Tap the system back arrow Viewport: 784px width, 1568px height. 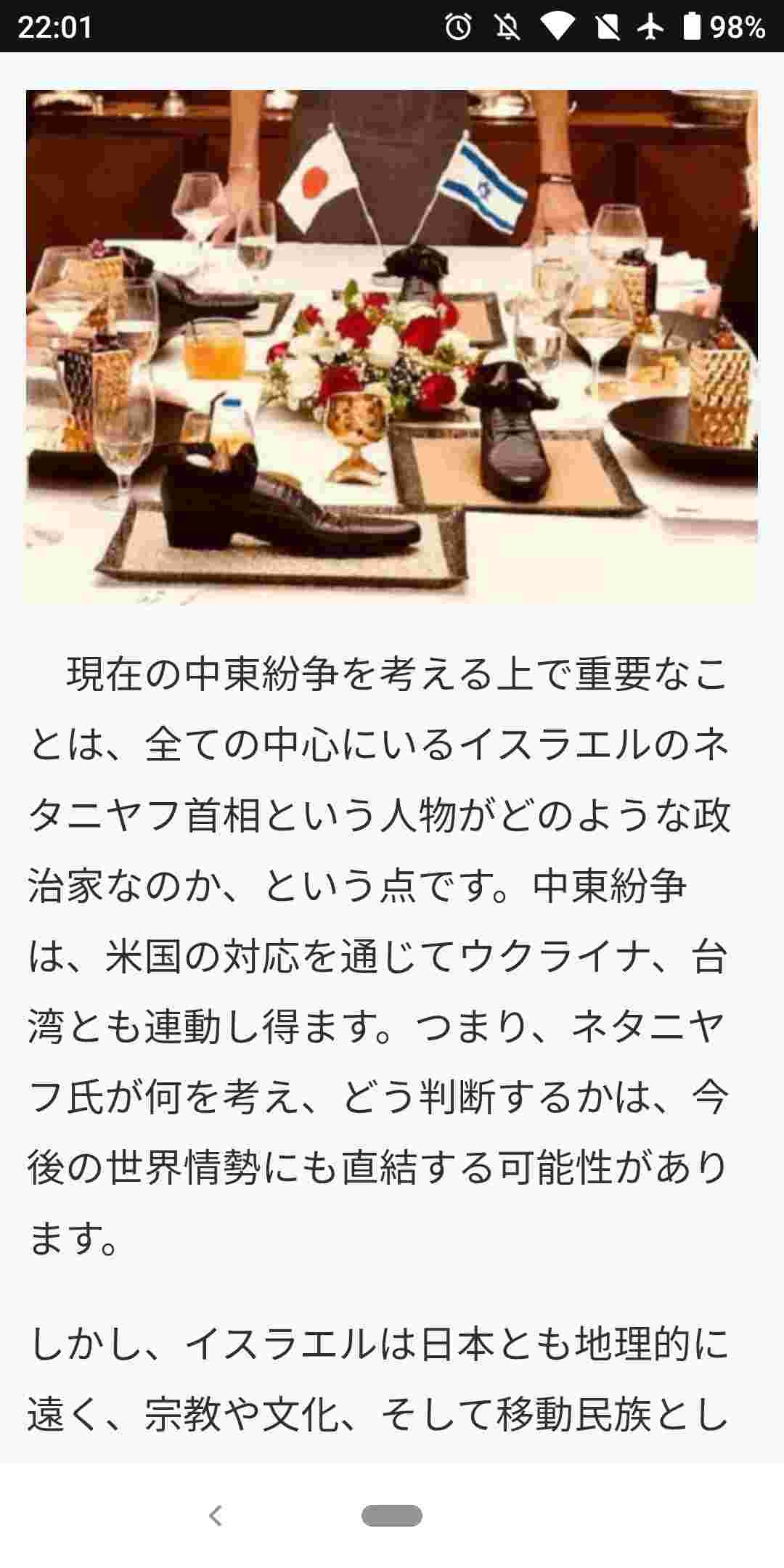215,1516
